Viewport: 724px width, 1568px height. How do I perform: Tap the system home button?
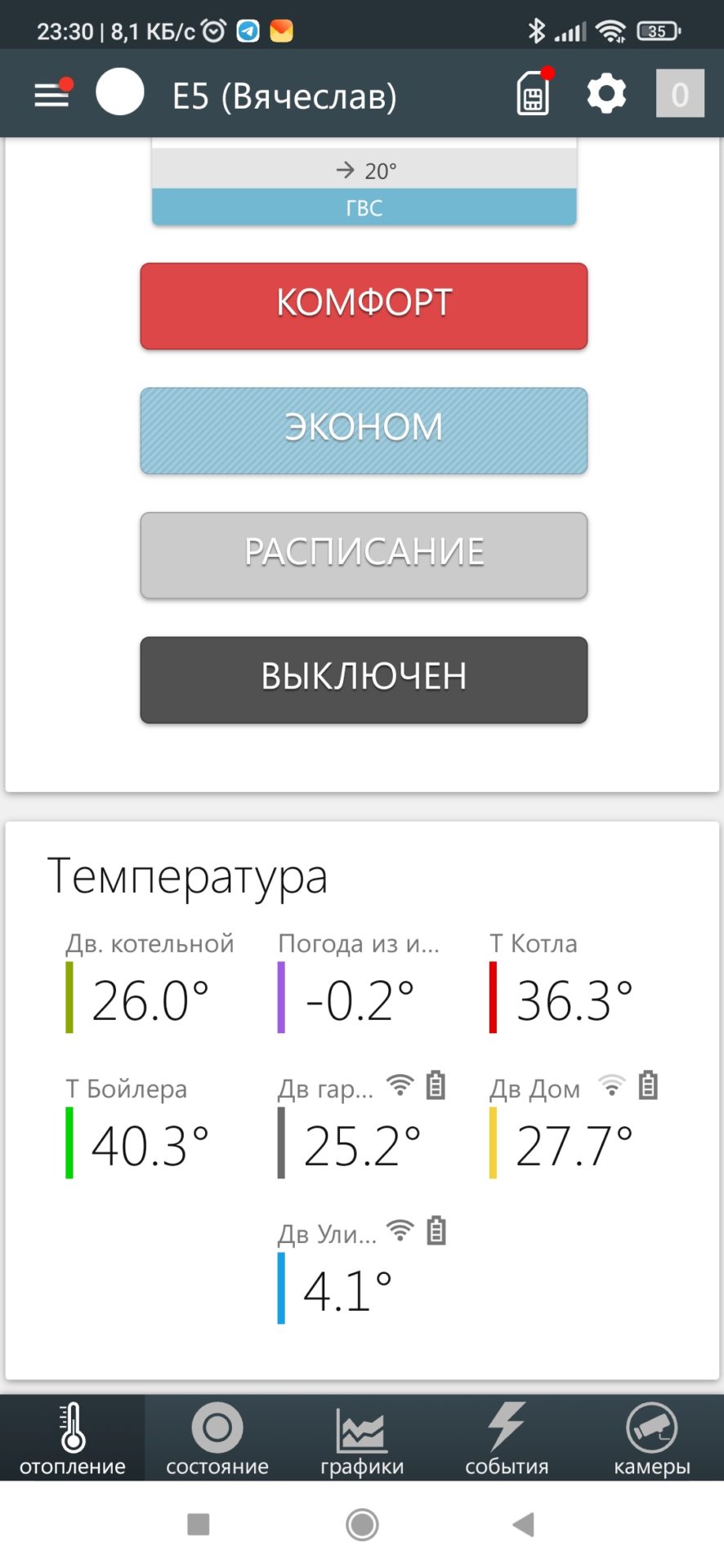coord(362,1524)
